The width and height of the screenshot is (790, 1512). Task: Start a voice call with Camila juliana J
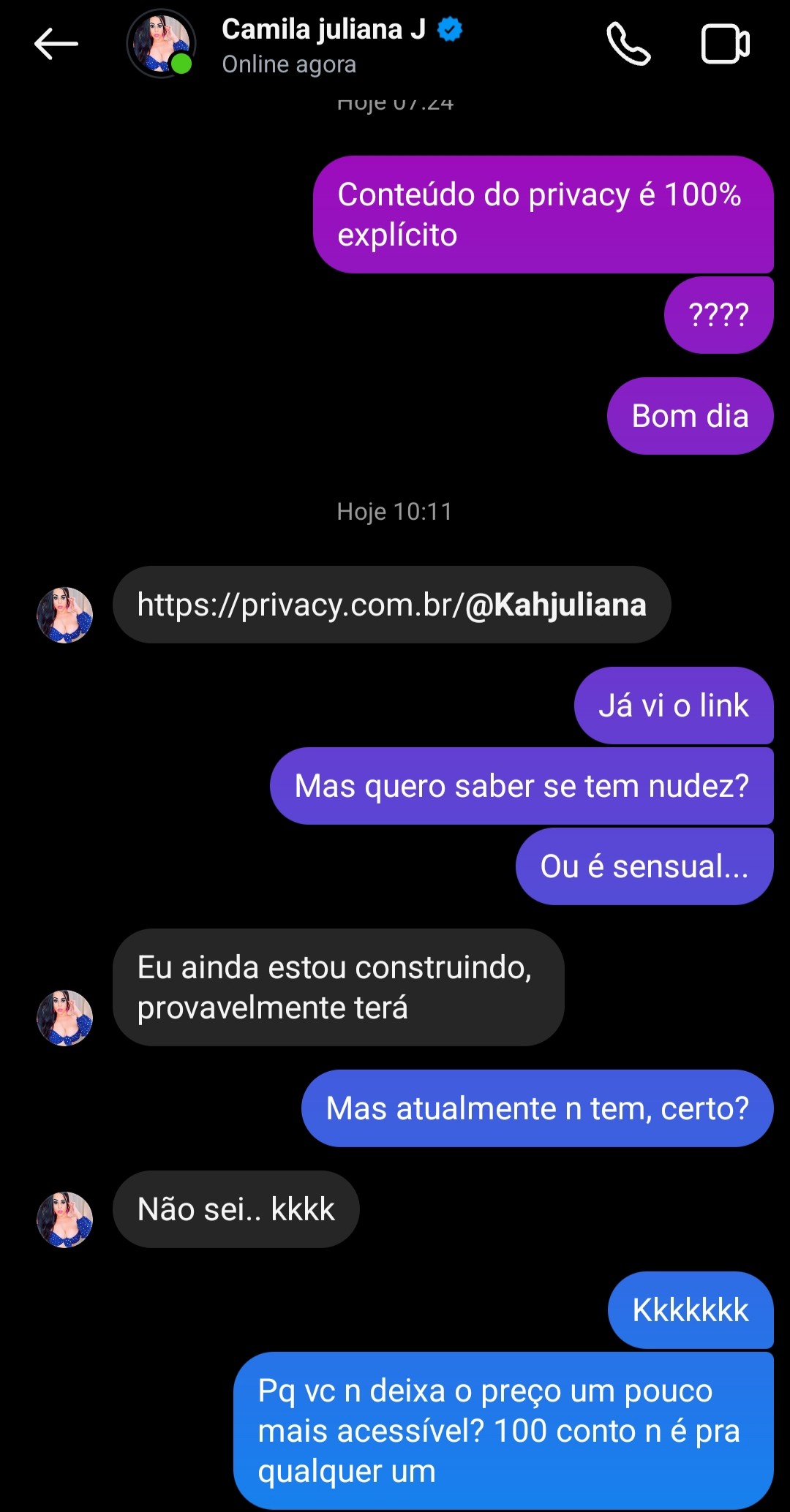[x=628, y=44]
